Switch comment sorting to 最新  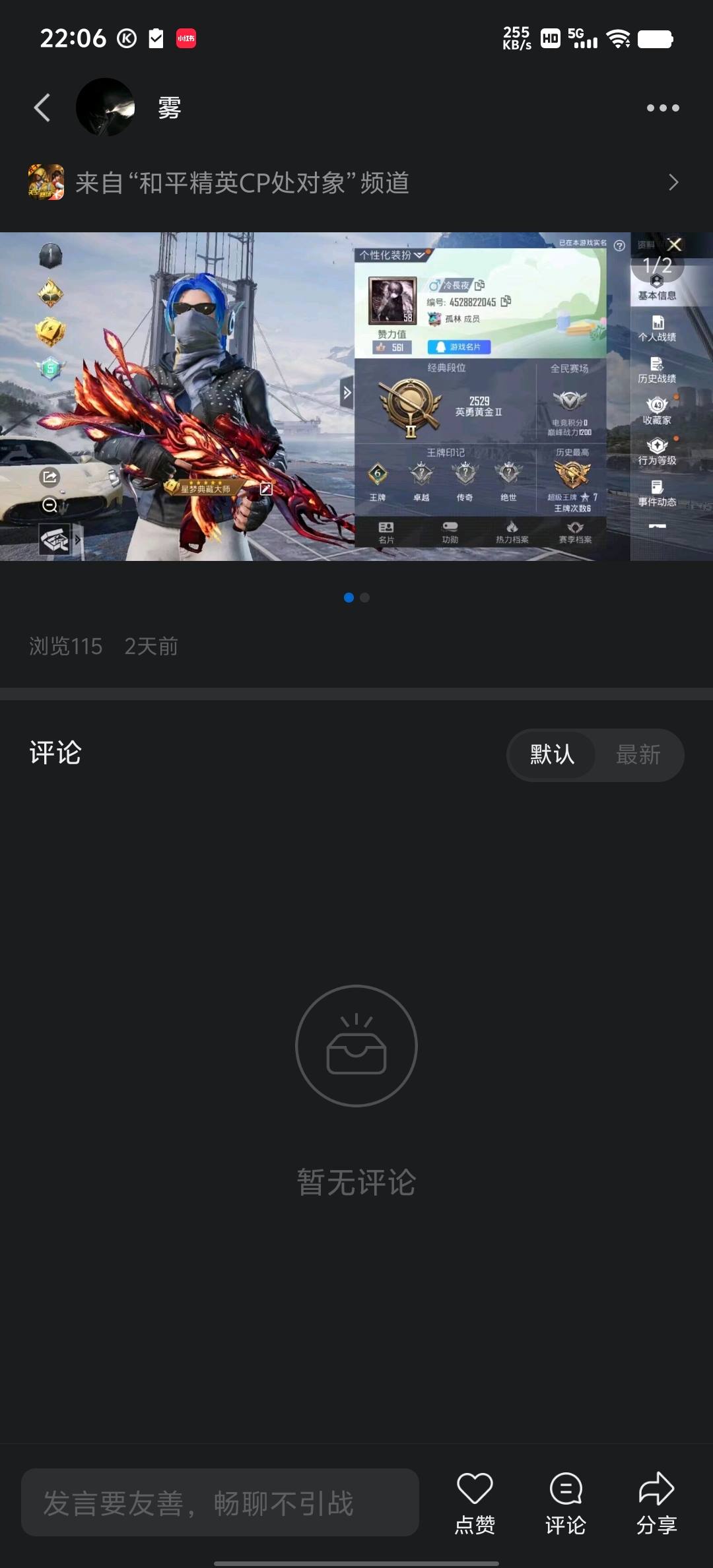click(x=638, y=754)
